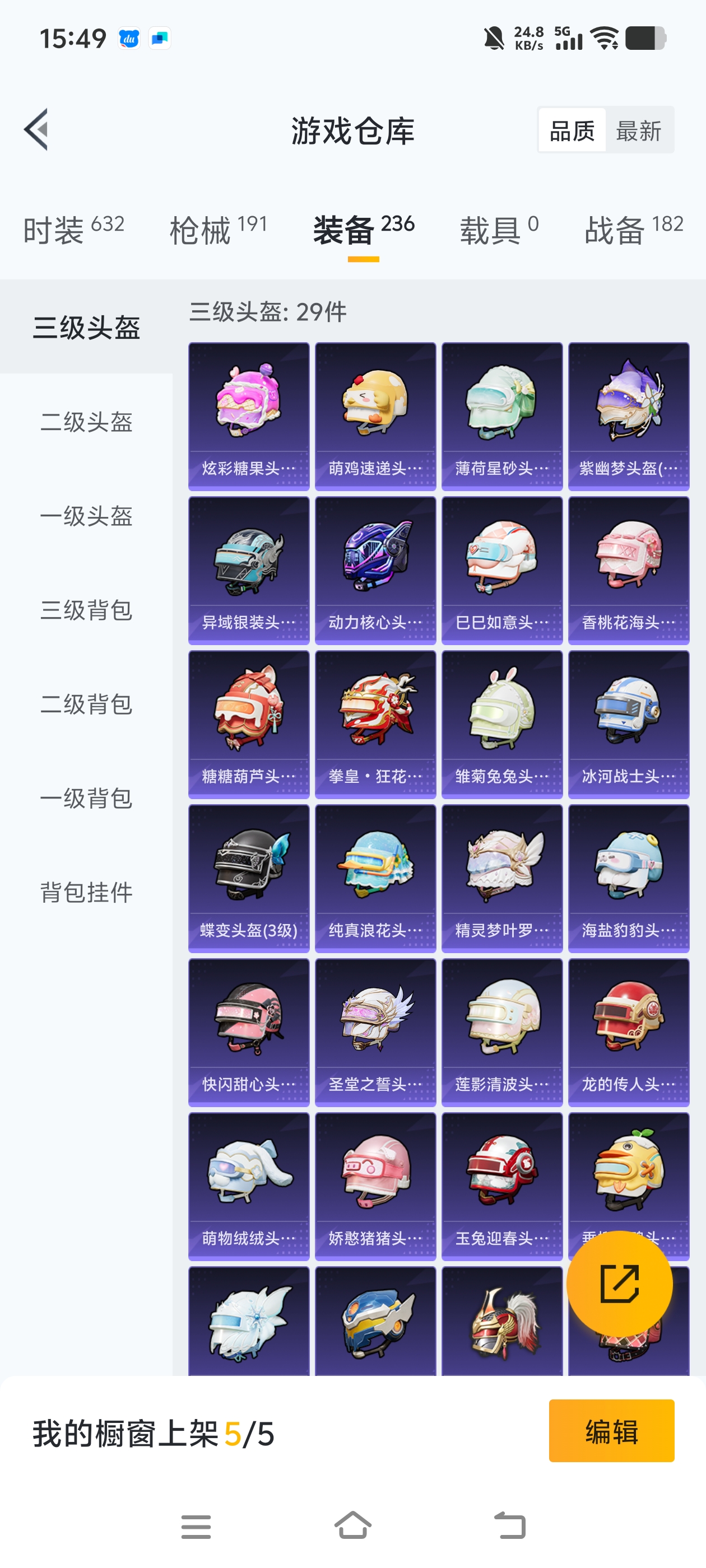Open the 一级背包 category list
The image size is (706, 1568).
pos(87,799)
